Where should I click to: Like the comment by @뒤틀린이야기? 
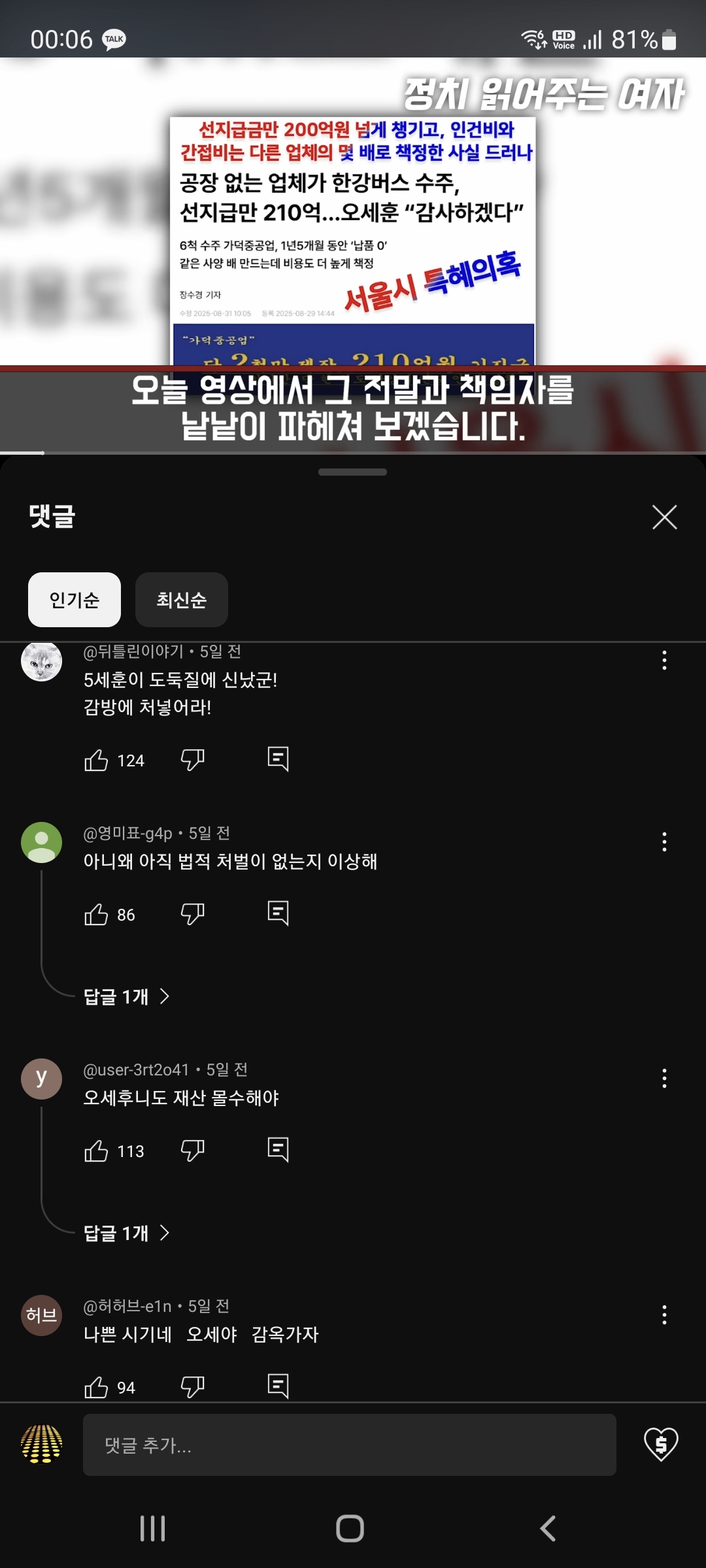pyautogui.click(x=96, y=760)
